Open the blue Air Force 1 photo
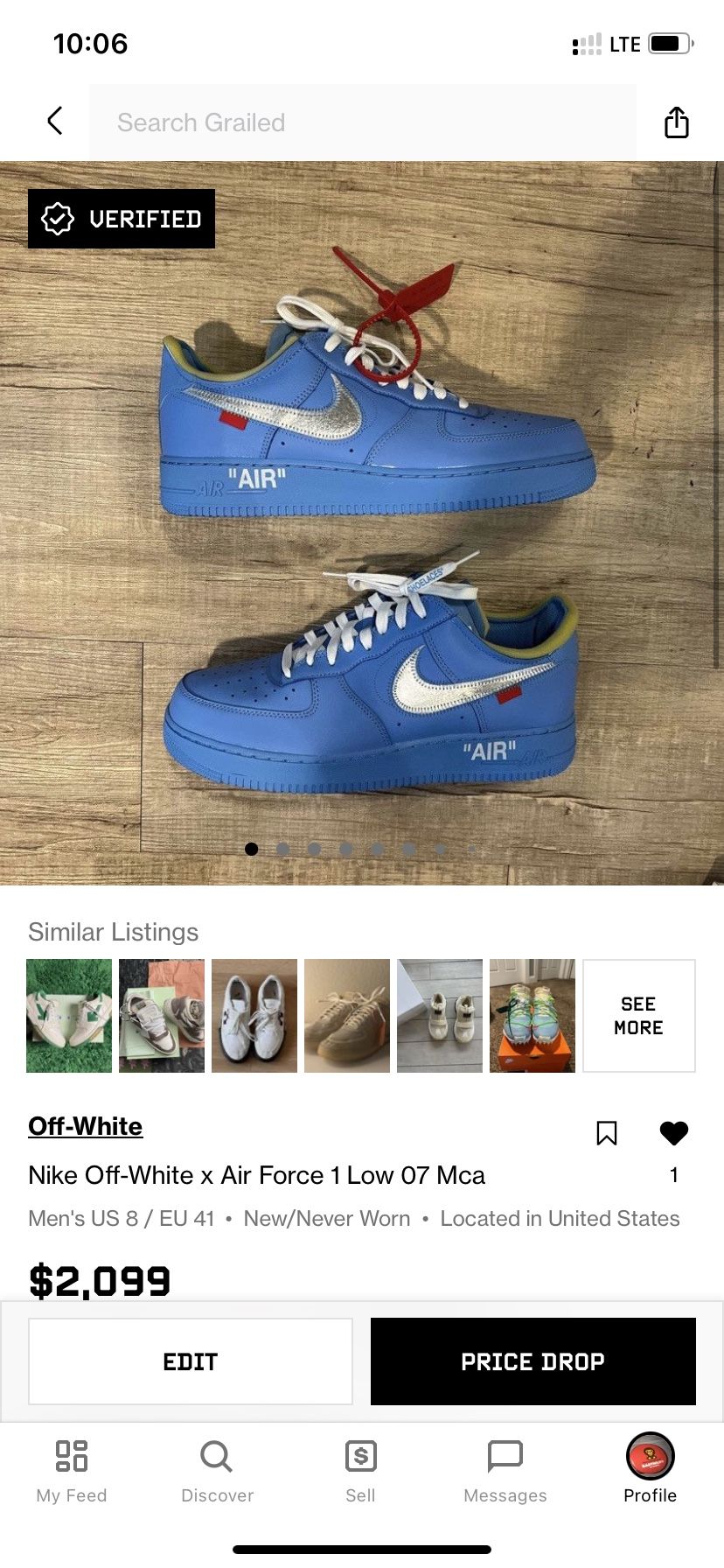The height and width of the screenshot is (1568, 724). (x=362, y=525)
